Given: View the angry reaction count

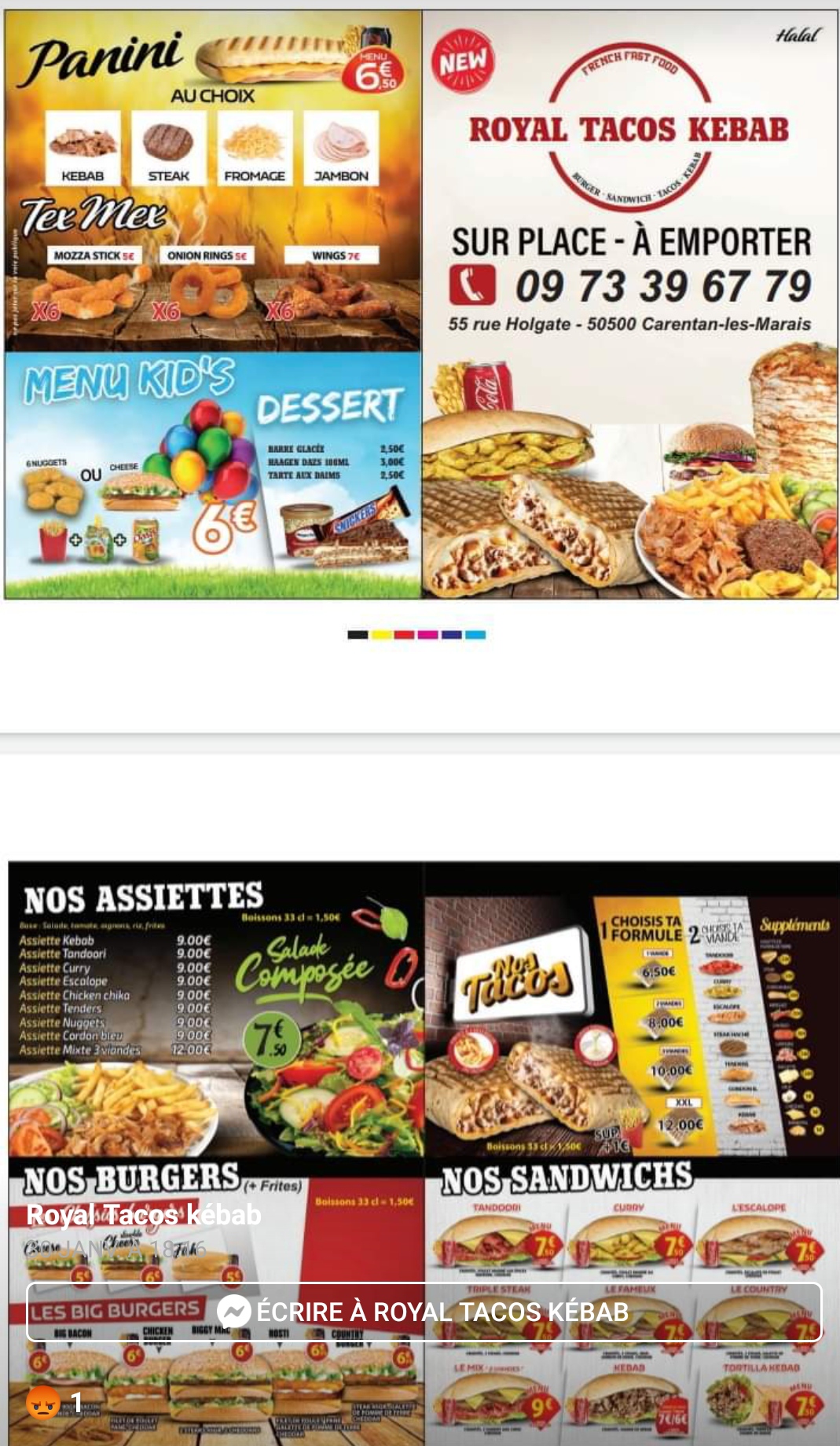Looking at the screenshot, I should tap(55, 1403).
